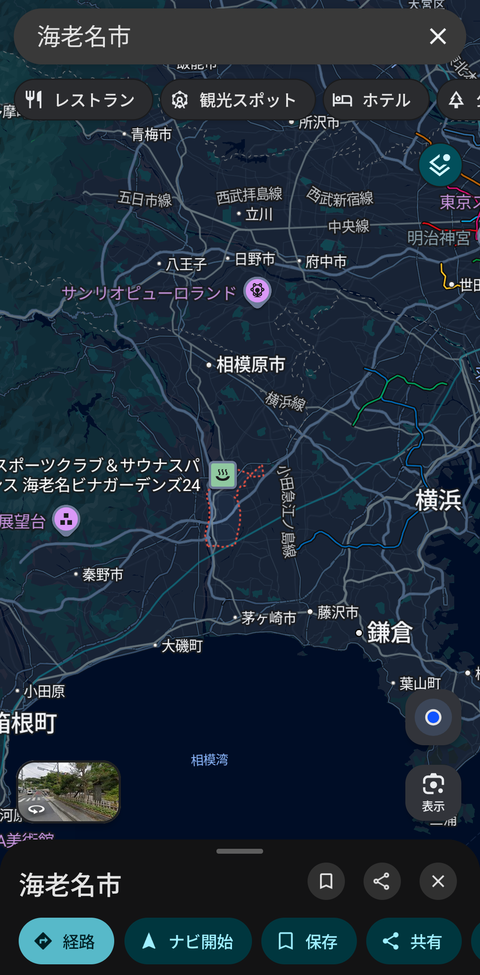Select the ホテル chip
This screenshot has height=975, width=480.
click(376, 100)
